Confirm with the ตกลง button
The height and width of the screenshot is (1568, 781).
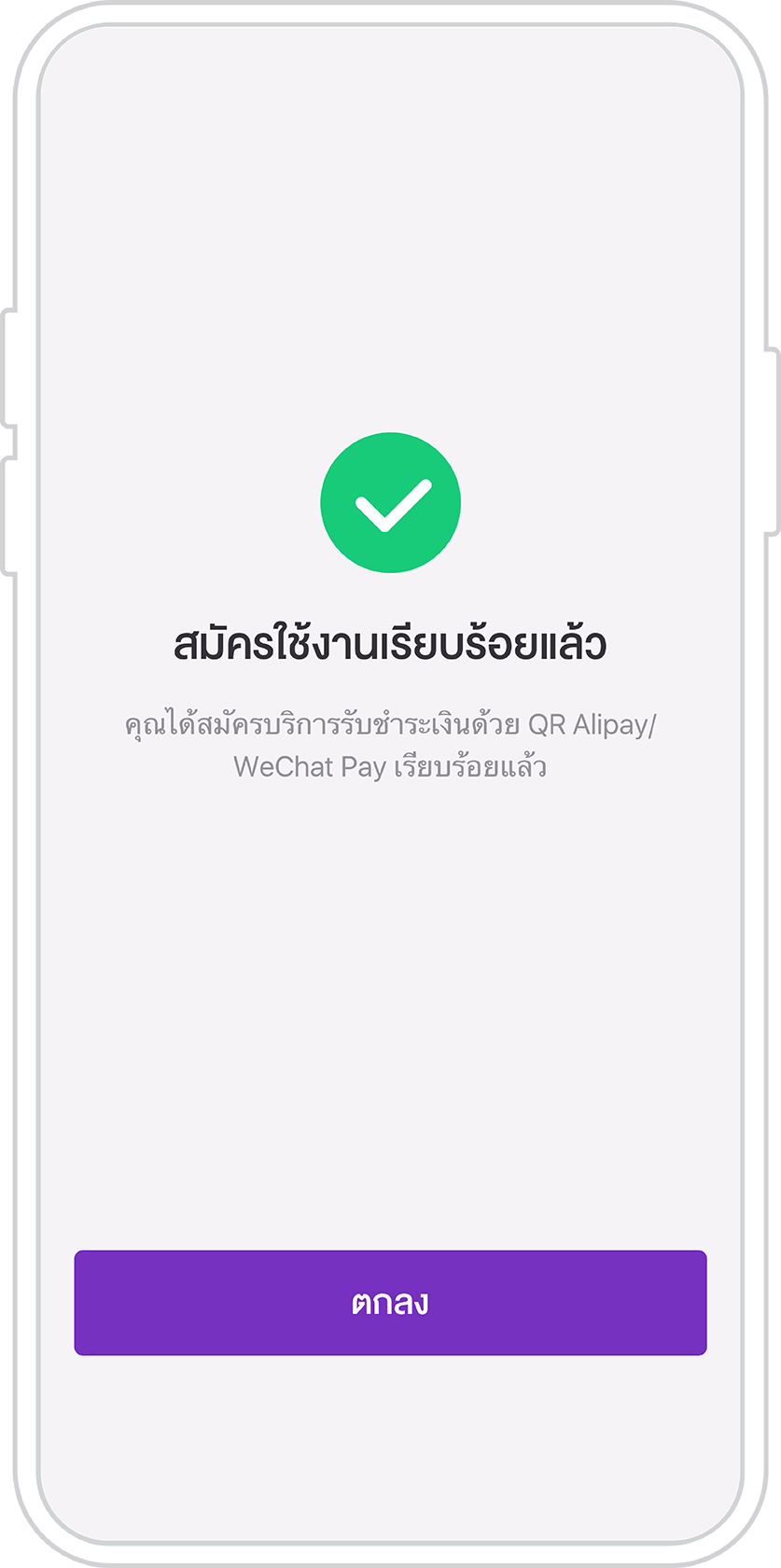tap(390, 1302)
